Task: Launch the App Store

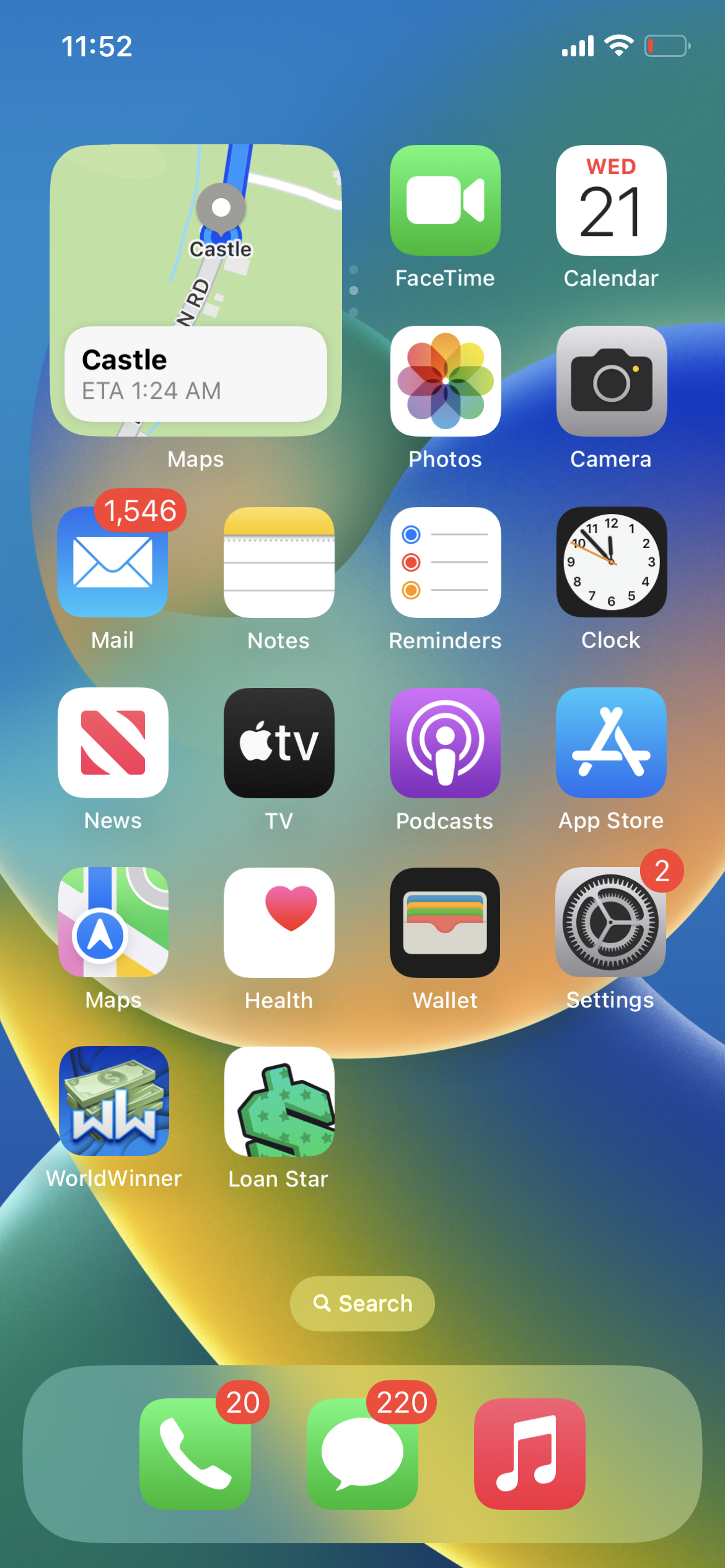Action: click(x=611, y=743)
